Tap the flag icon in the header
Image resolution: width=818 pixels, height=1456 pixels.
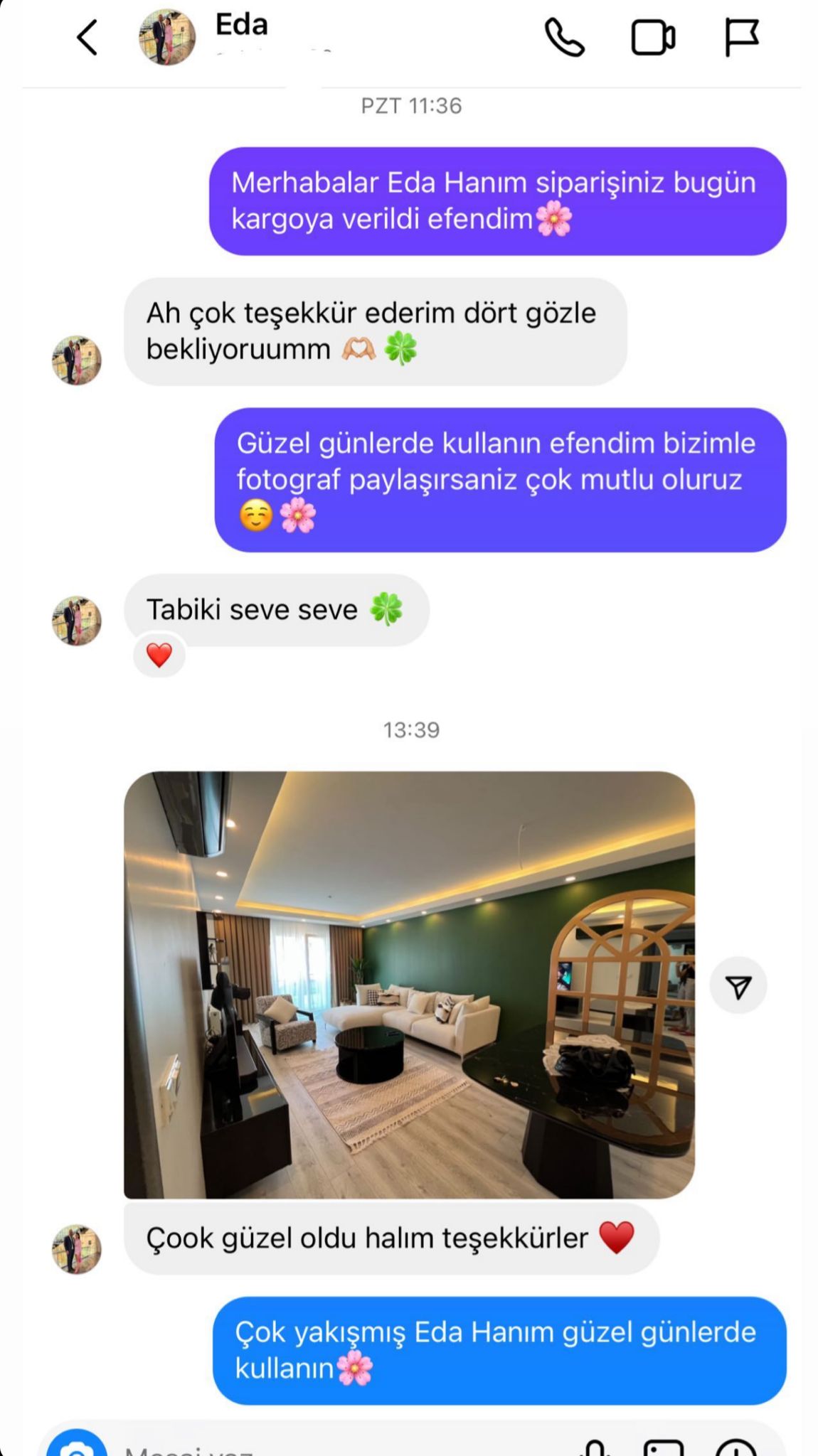[741, 38]
